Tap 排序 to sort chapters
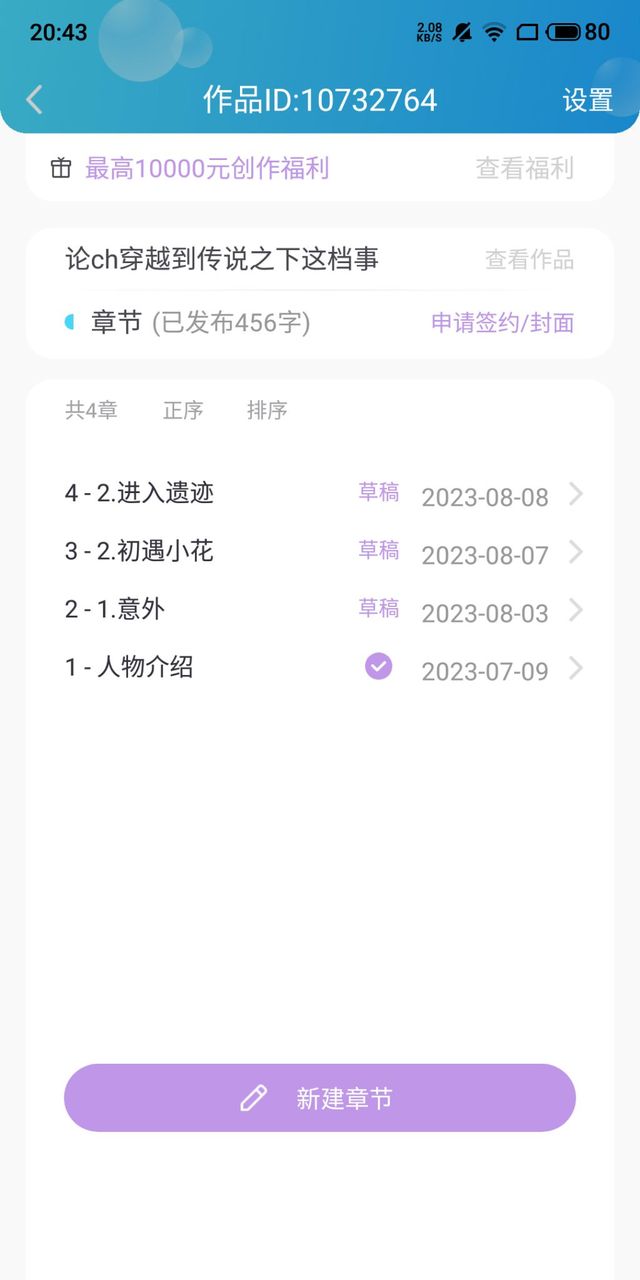The width and height of the screenshot is (640, 1280). click(x=267, y=410)
